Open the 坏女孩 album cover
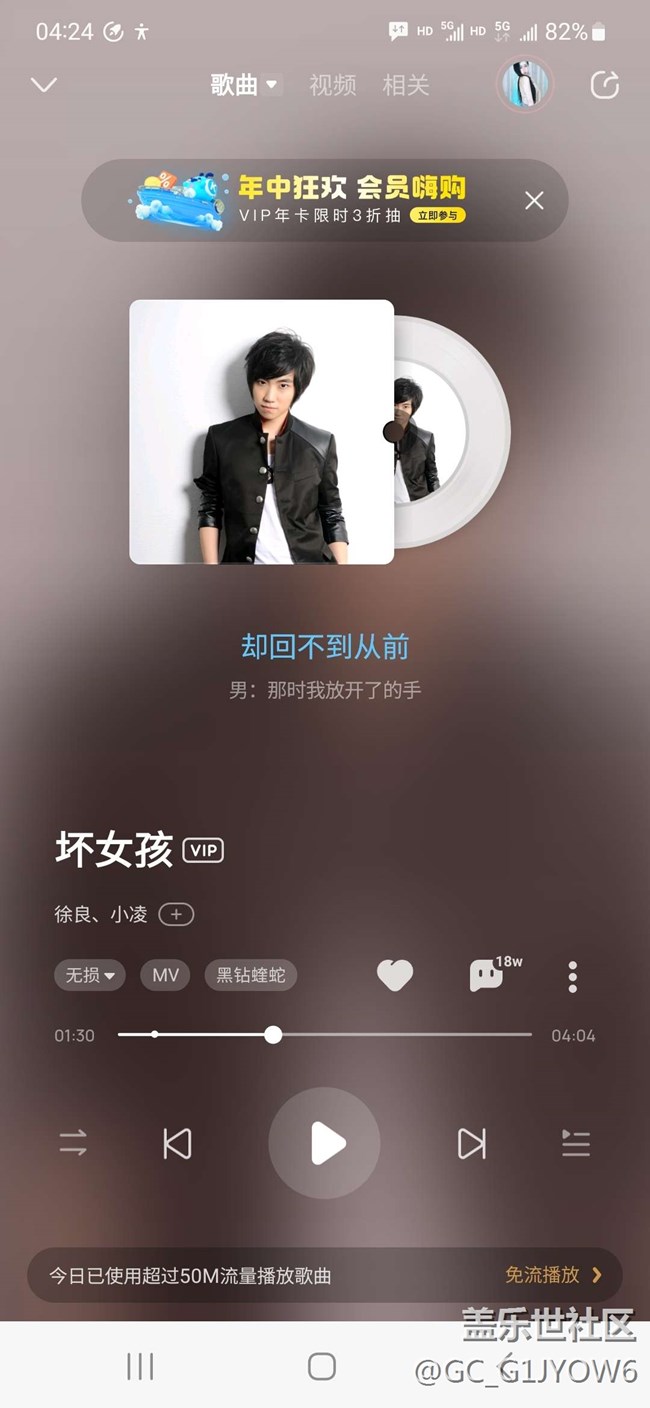 pyautogui.click(x=262, y=432)
